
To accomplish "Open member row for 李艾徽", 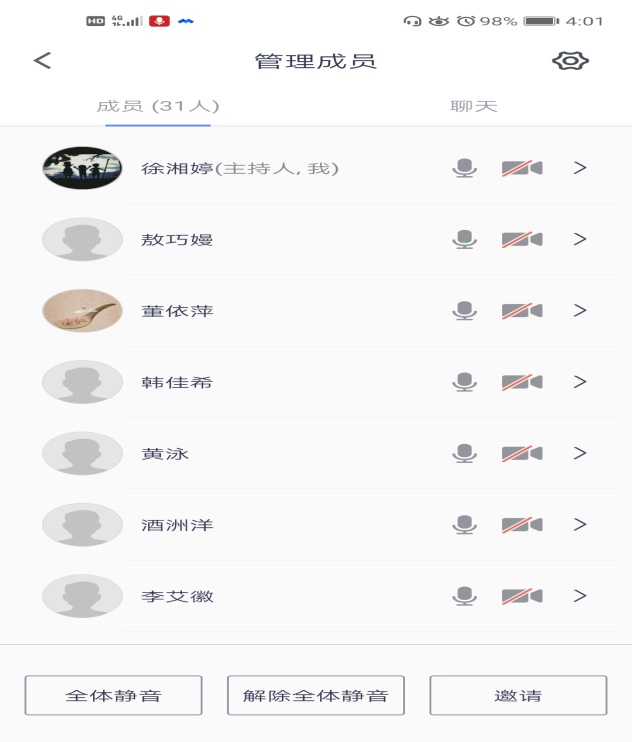I will click(x=178, y=596).
